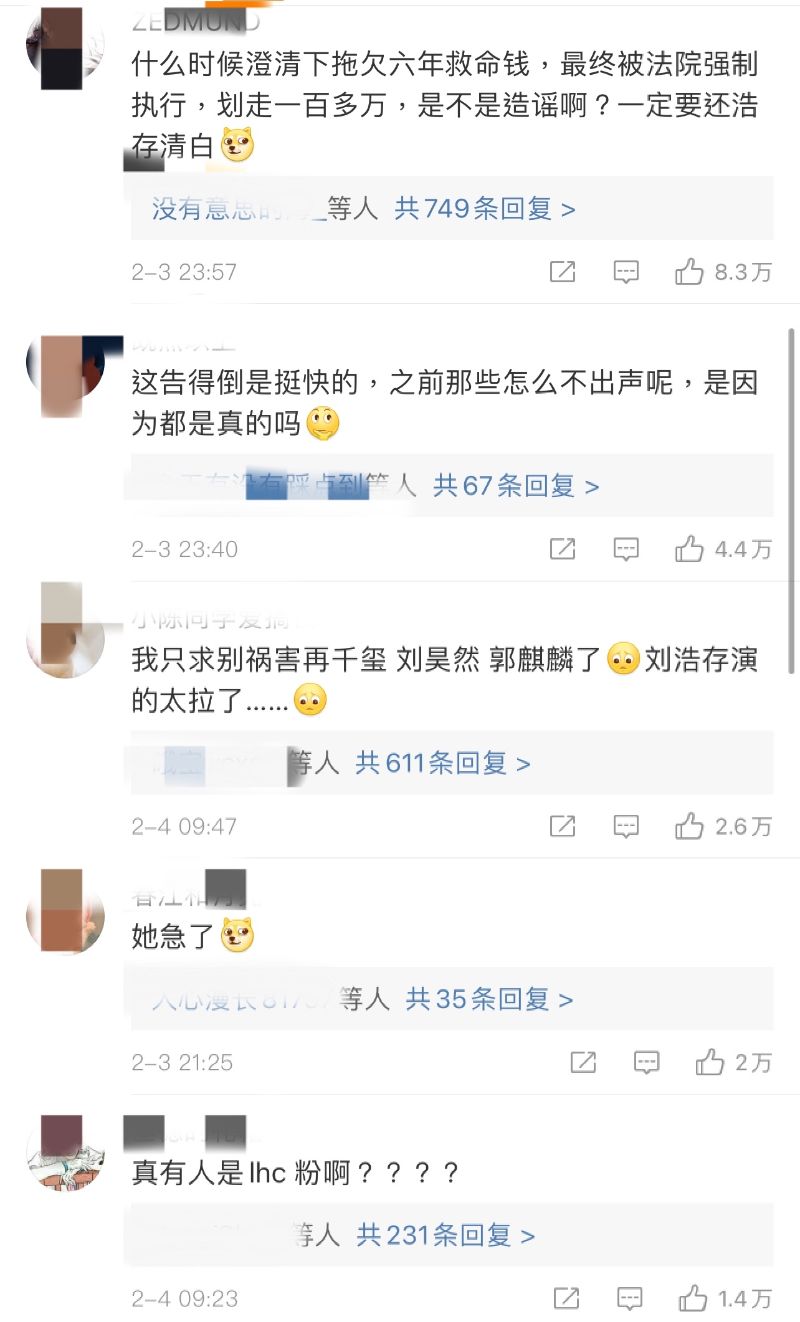Repost the comment posted 2-3 23:40
The width and height of the screenshot is (800, 1322).
pyautogui.click(x=563, y=548)
